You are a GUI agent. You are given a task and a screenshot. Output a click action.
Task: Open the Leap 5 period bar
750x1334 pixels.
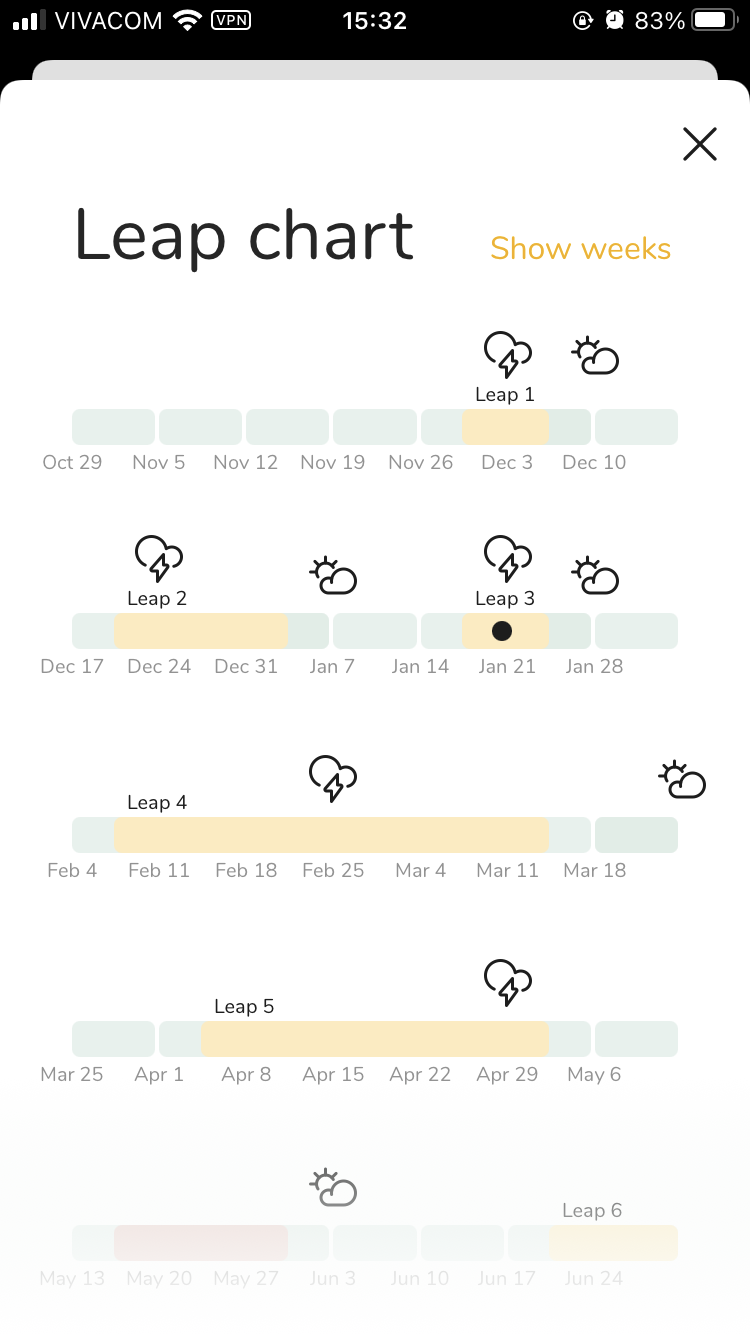click(x=375, y=1039)
